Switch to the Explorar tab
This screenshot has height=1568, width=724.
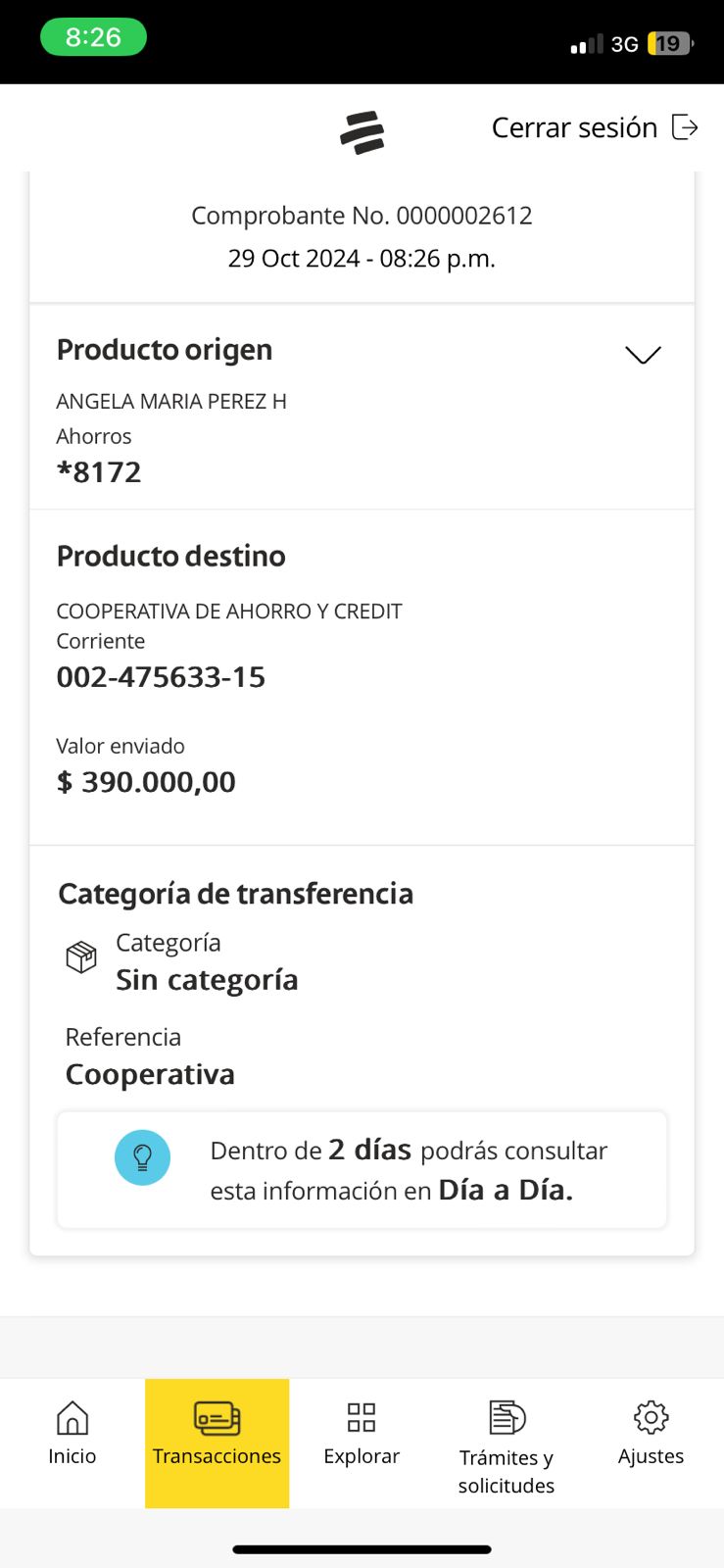click(x=362, y=1434)
